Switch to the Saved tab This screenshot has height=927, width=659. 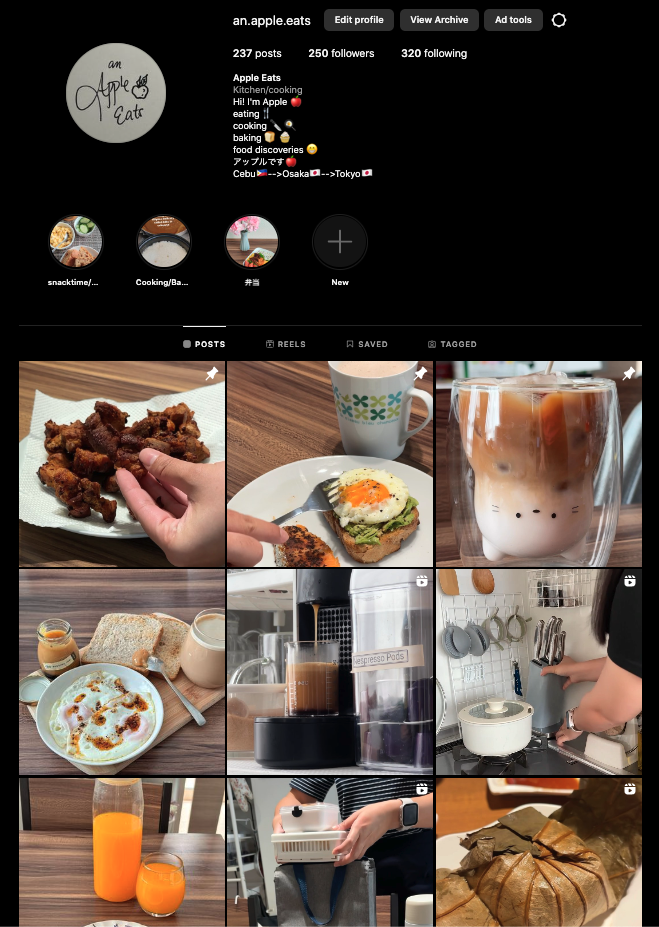click(x=366, y=344)
